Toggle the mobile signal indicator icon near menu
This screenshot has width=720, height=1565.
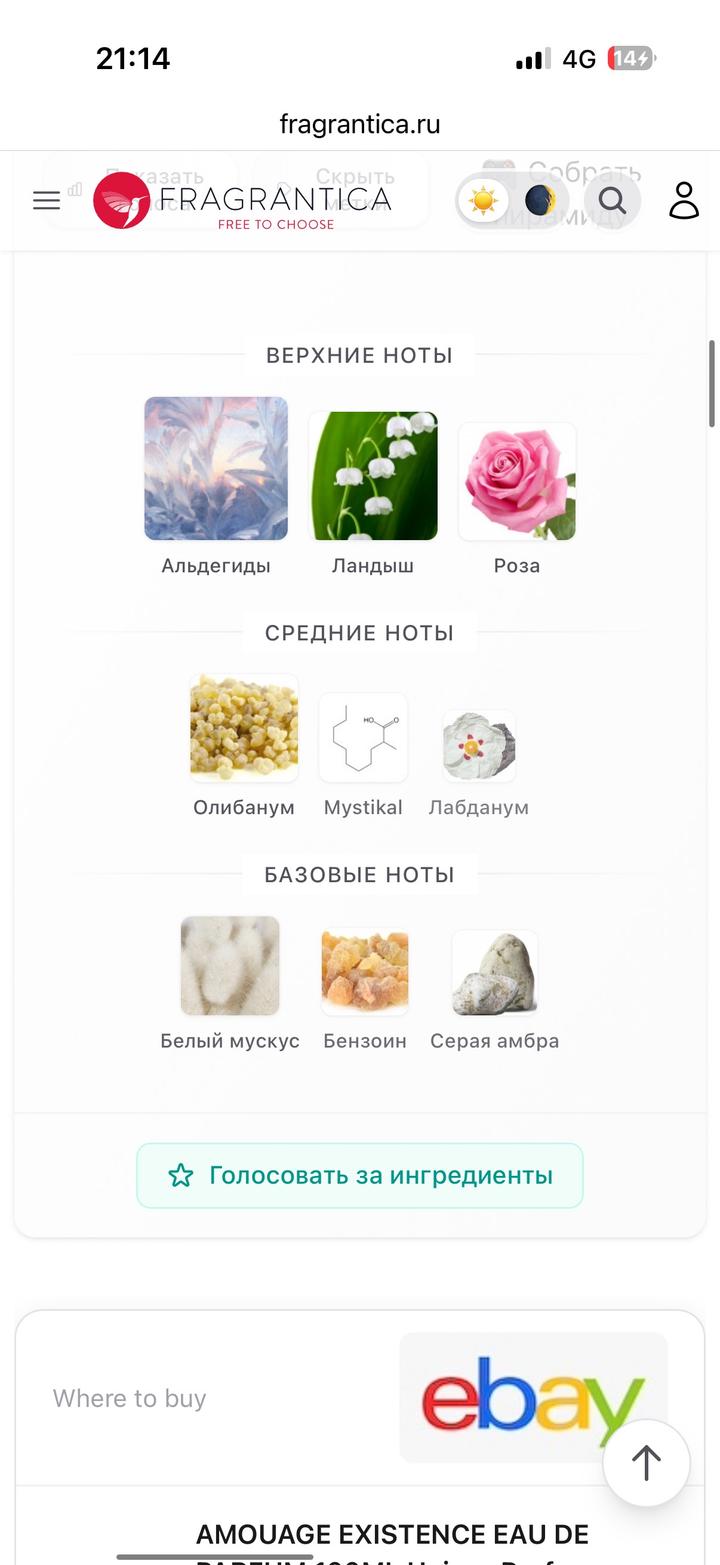click(73, 188)
